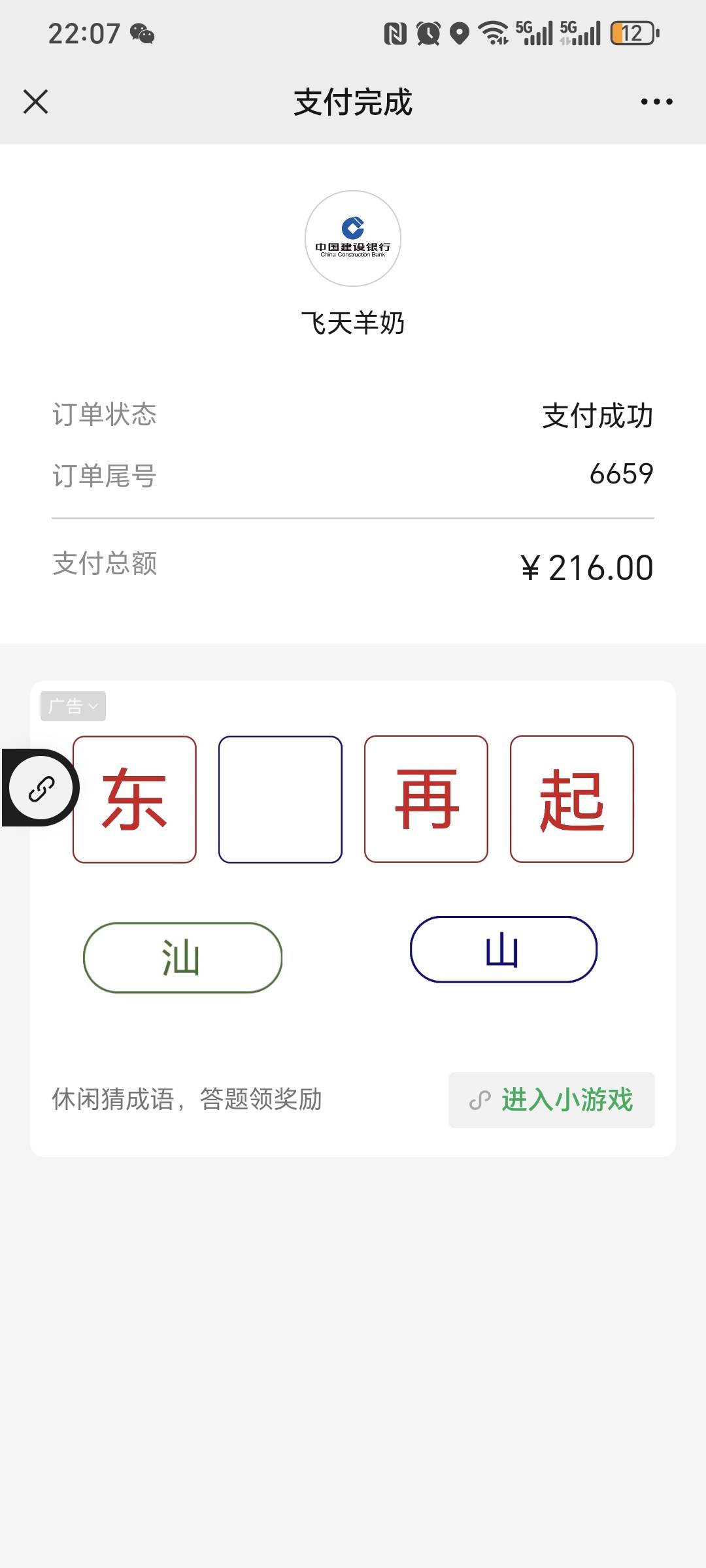
Task: Open the floating chain-link icon
Action: (x=41, y=788)
